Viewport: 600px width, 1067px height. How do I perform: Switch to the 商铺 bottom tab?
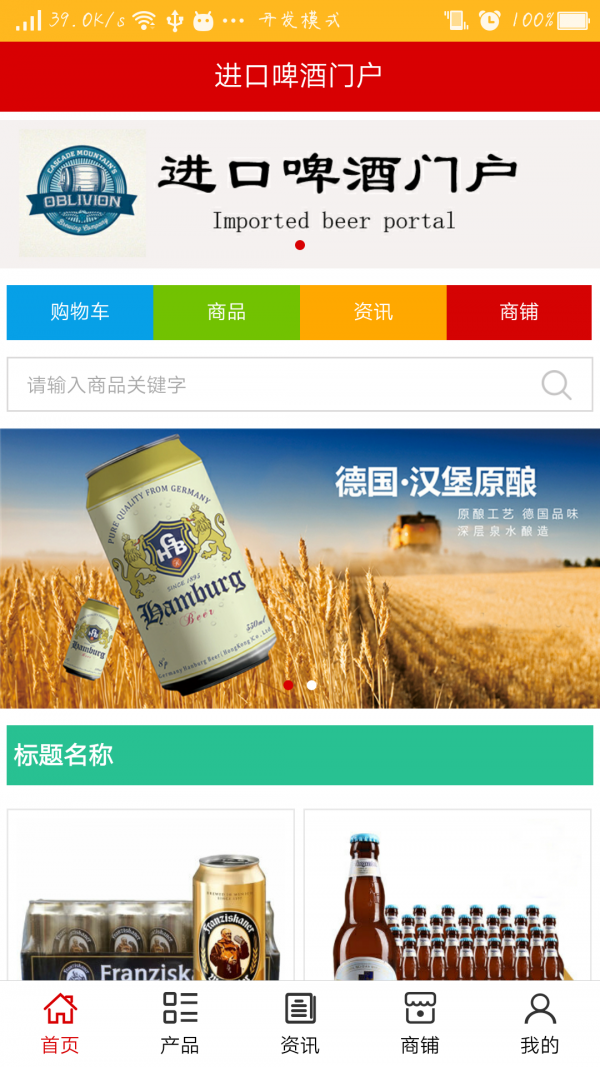[x=420, y=1023]
